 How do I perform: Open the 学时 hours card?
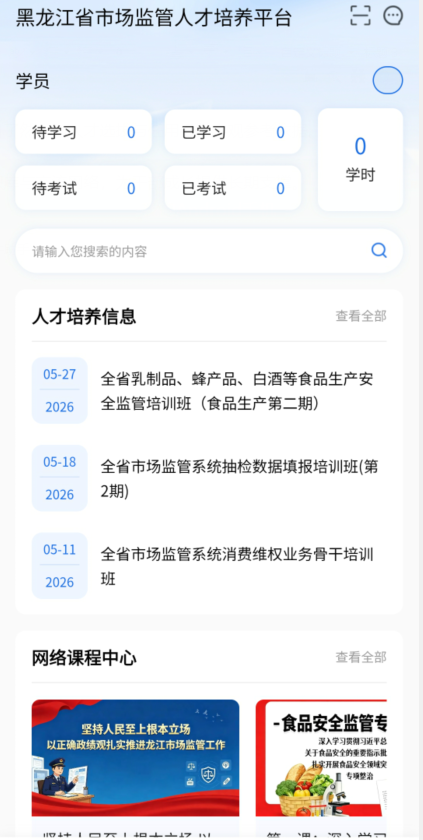pos(360,160)
